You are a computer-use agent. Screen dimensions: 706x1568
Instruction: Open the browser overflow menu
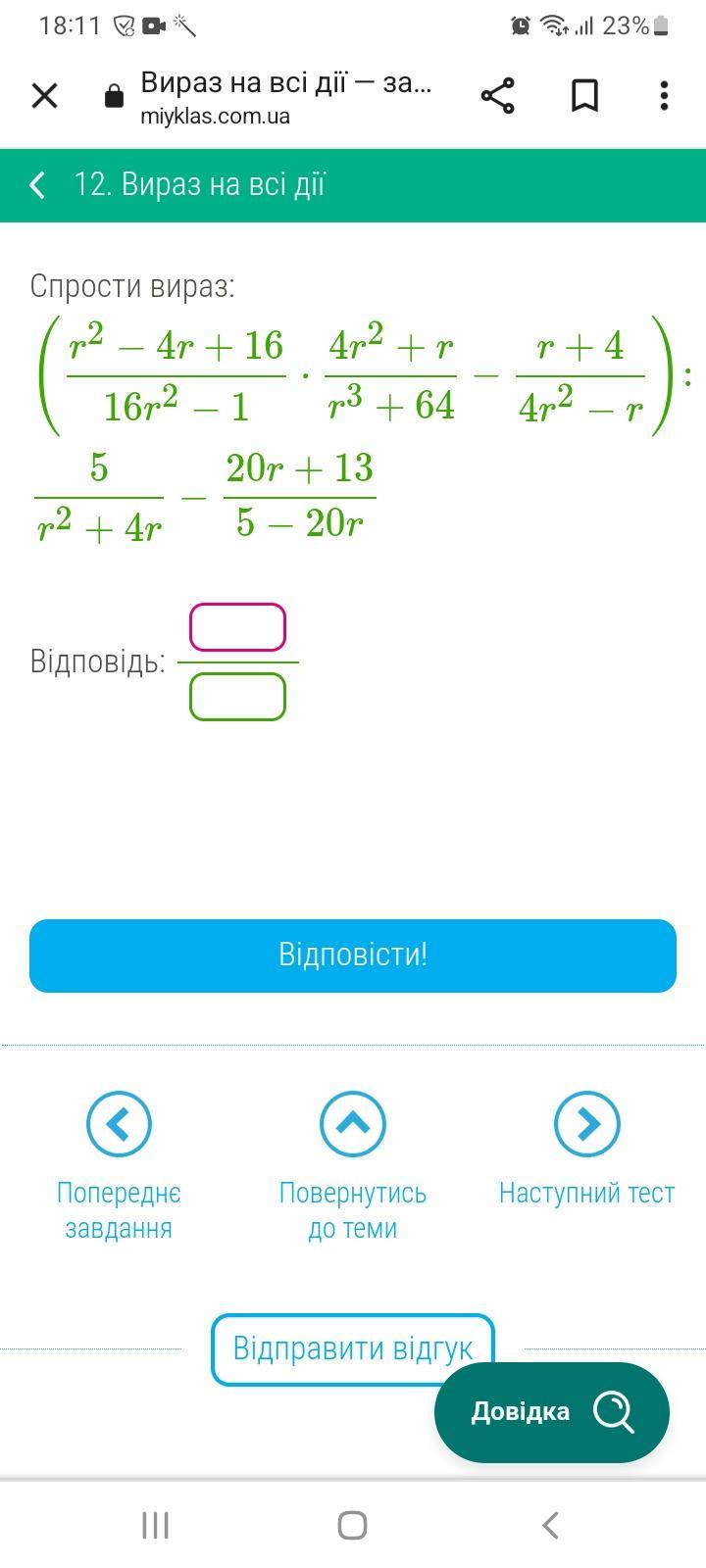(x=665, y=96)
